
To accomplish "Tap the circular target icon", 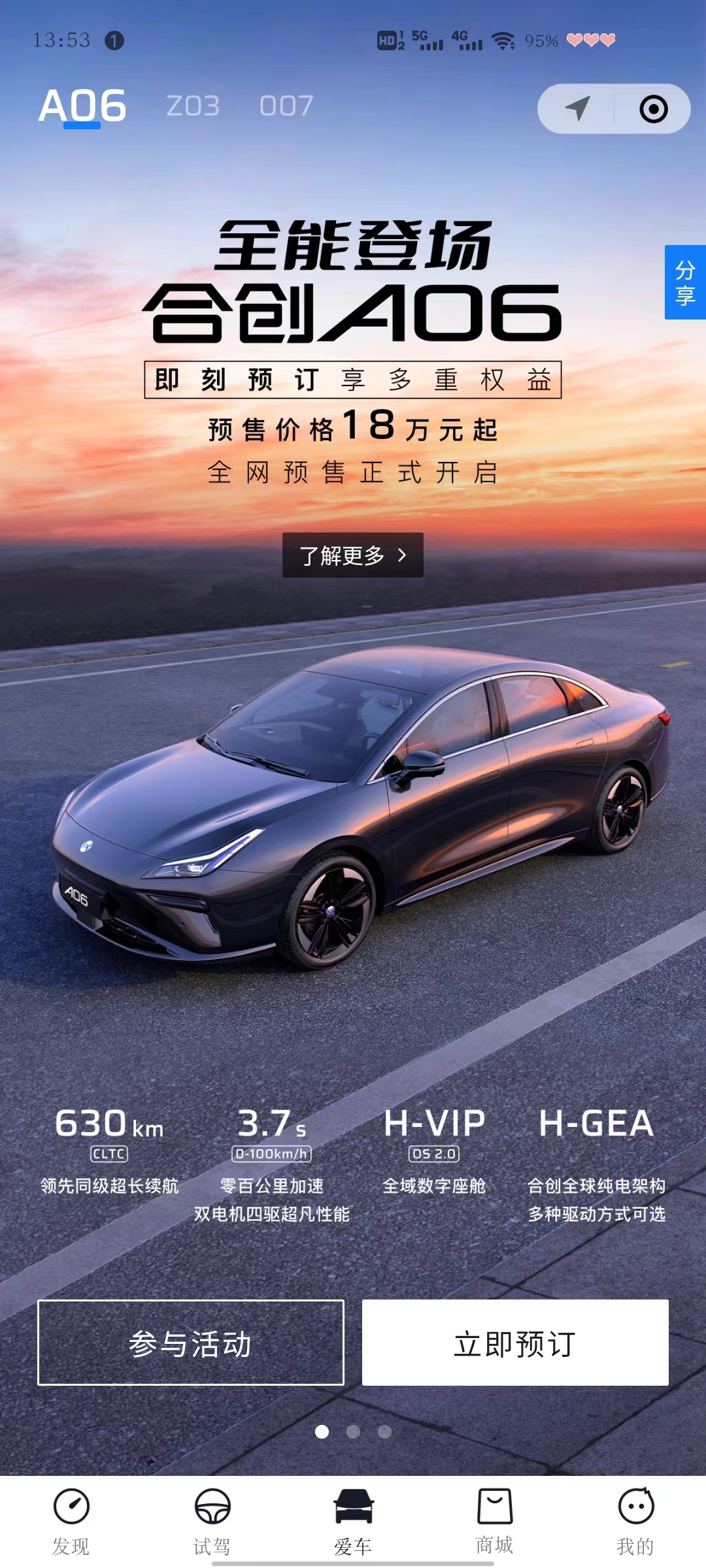I will (x=653, y=109).
